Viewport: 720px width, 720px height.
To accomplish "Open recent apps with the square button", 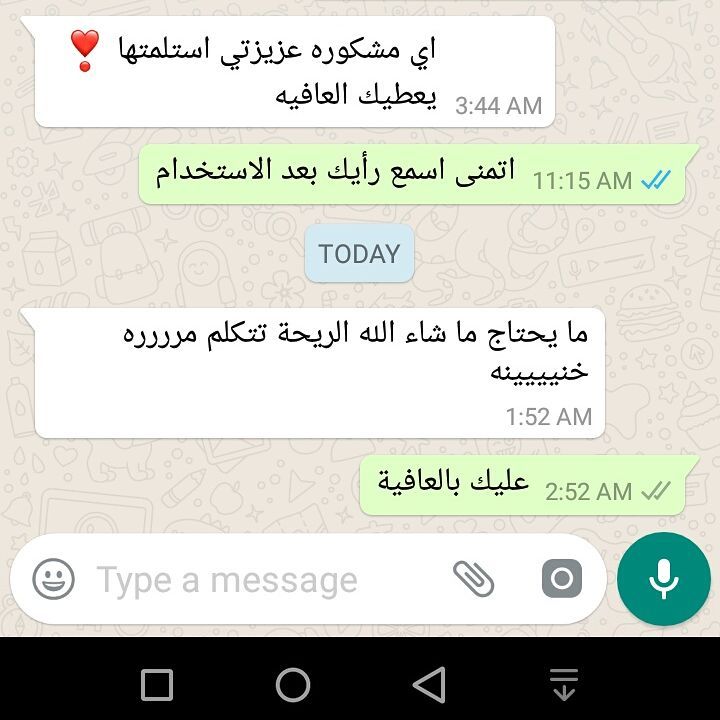I will pos(157,685).
